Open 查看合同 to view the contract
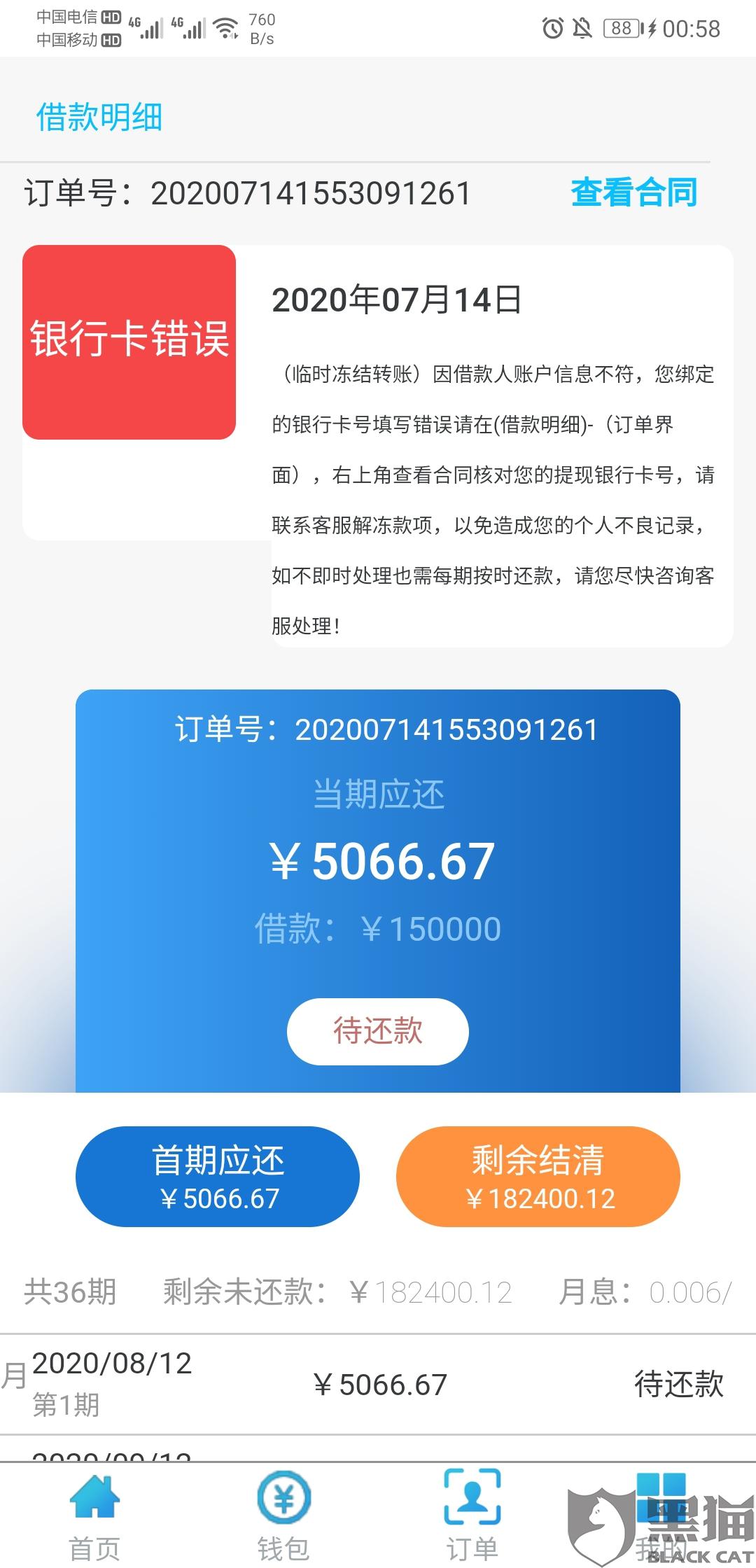Image resolution: width=756 pixels, height=1568 pixels. click(633, 192)
